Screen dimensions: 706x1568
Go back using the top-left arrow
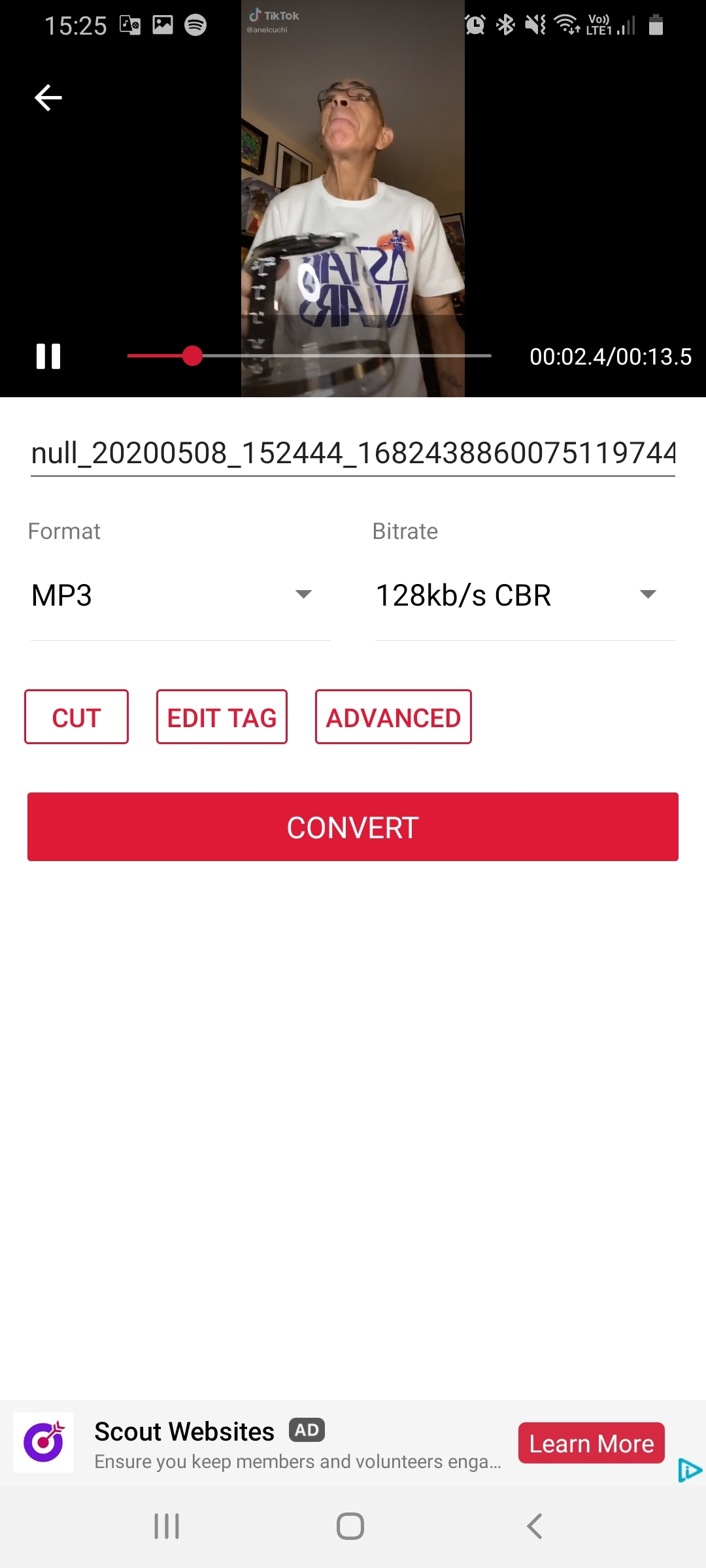coord(48,98)
